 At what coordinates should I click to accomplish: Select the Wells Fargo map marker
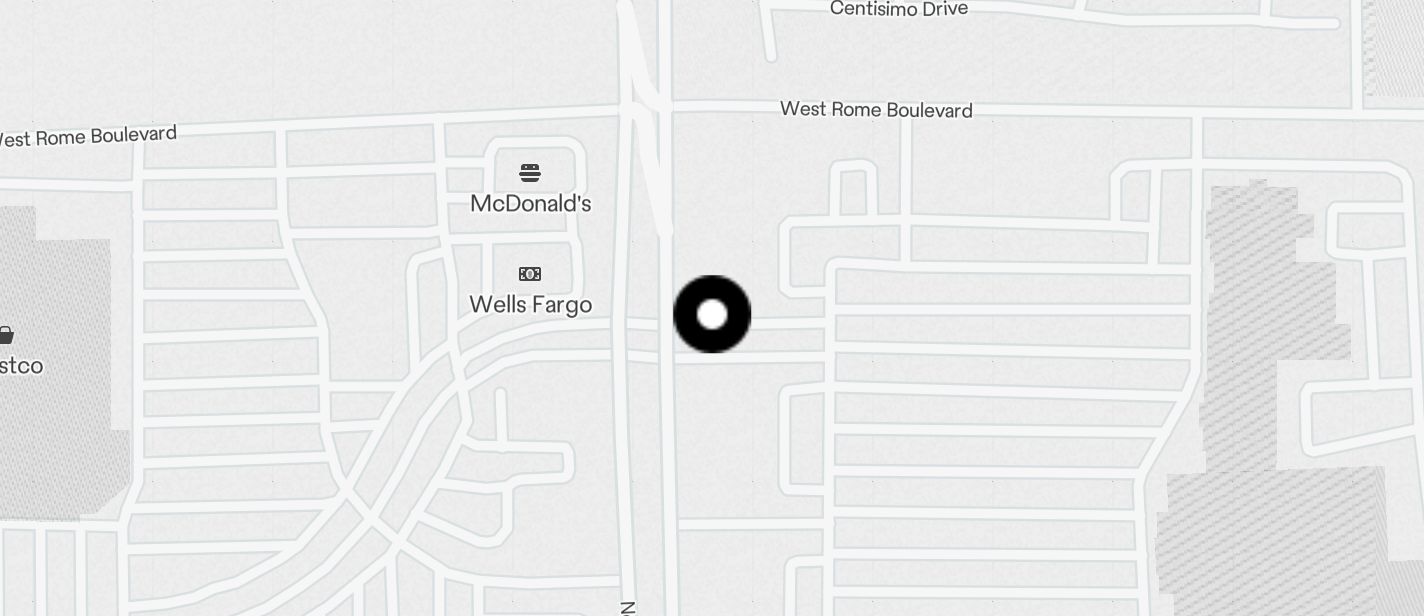[x=530, y=275]
